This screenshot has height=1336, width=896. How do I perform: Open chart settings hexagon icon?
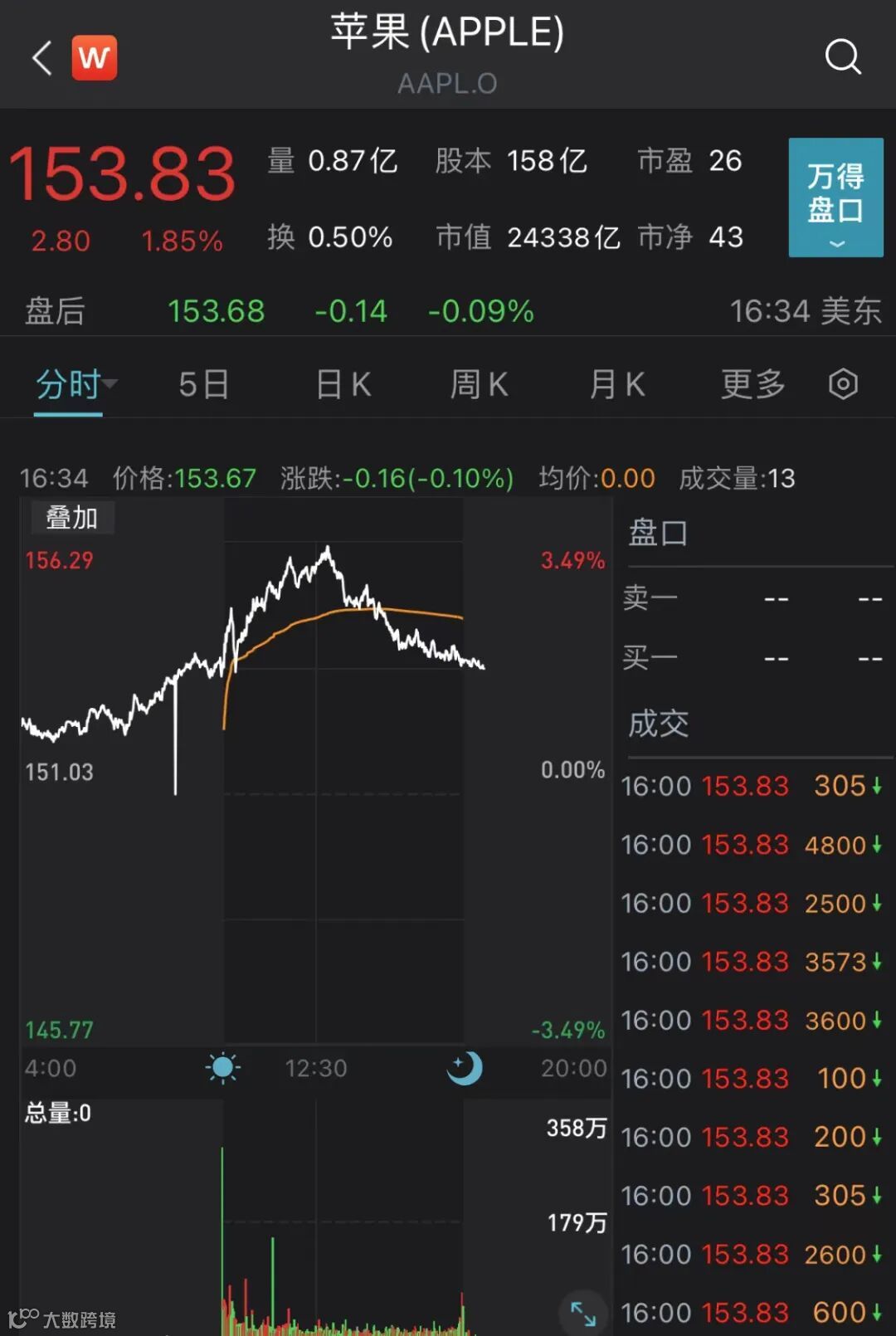pyautogui.click(x=843, y=384)
